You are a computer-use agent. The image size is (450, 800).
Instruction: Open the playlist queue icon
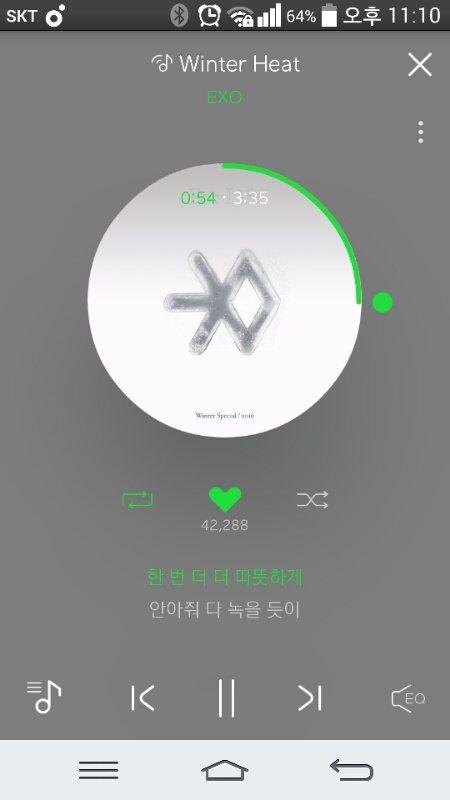click(x=44, y=697)
